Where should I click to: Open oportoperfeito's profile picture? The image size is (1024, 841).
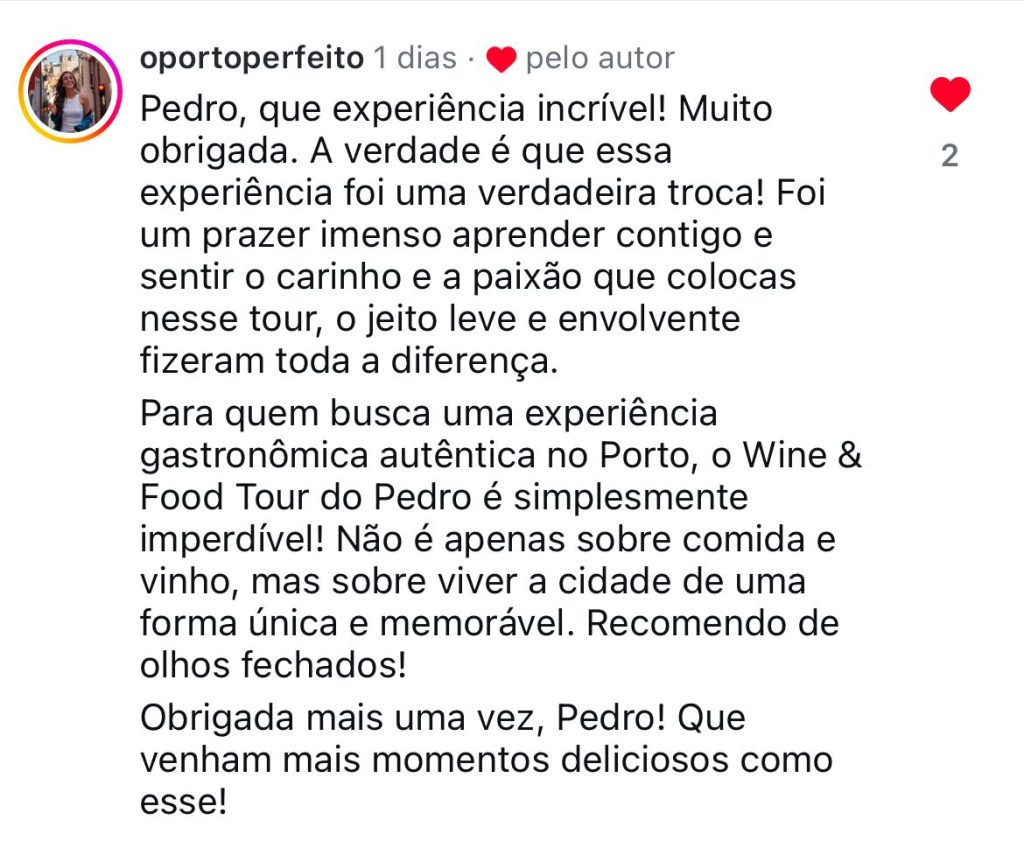point(70,92)
